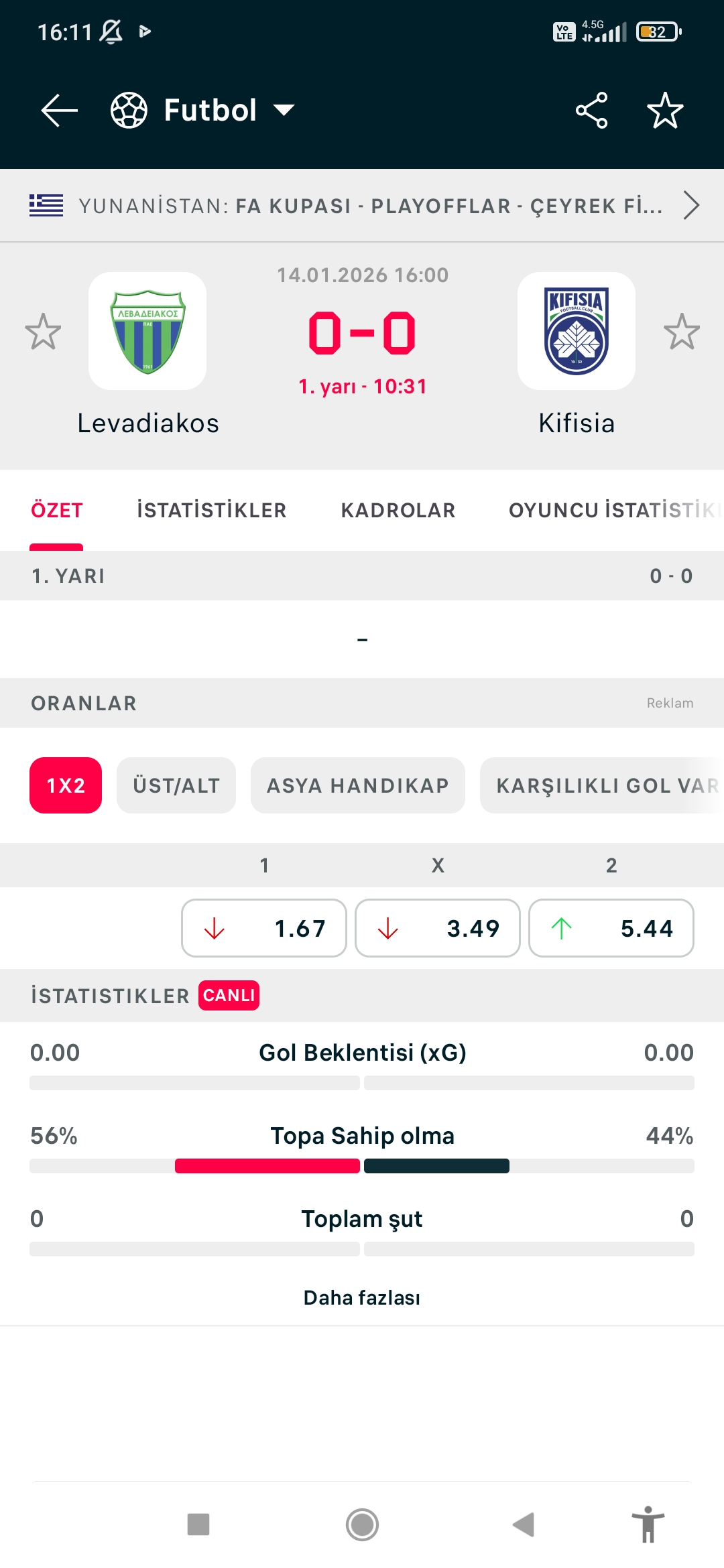The width and height of the screenshot is (724, 1568).
Task: Tap the 3.49 draw odds
Action: click(x=438, y=928)
